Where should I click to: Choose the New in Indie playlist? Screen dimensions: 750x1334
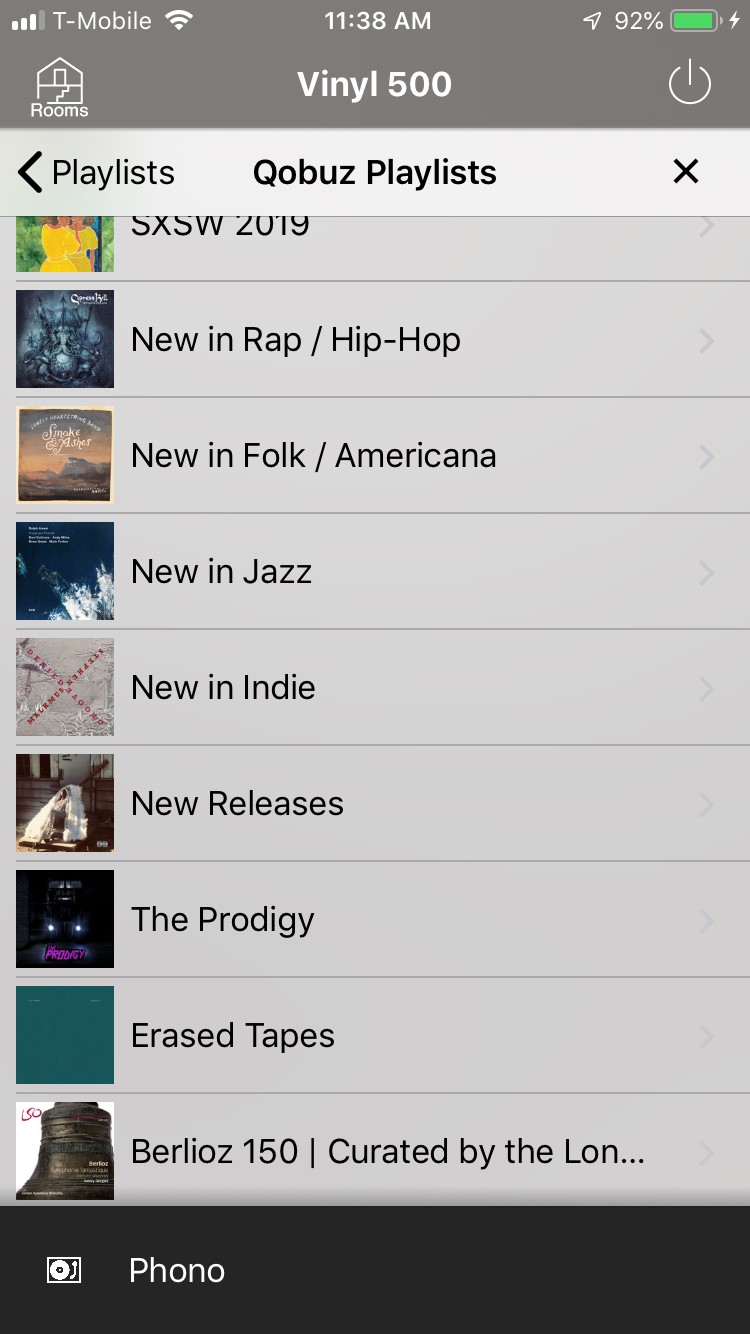click(x=375, y=687)
